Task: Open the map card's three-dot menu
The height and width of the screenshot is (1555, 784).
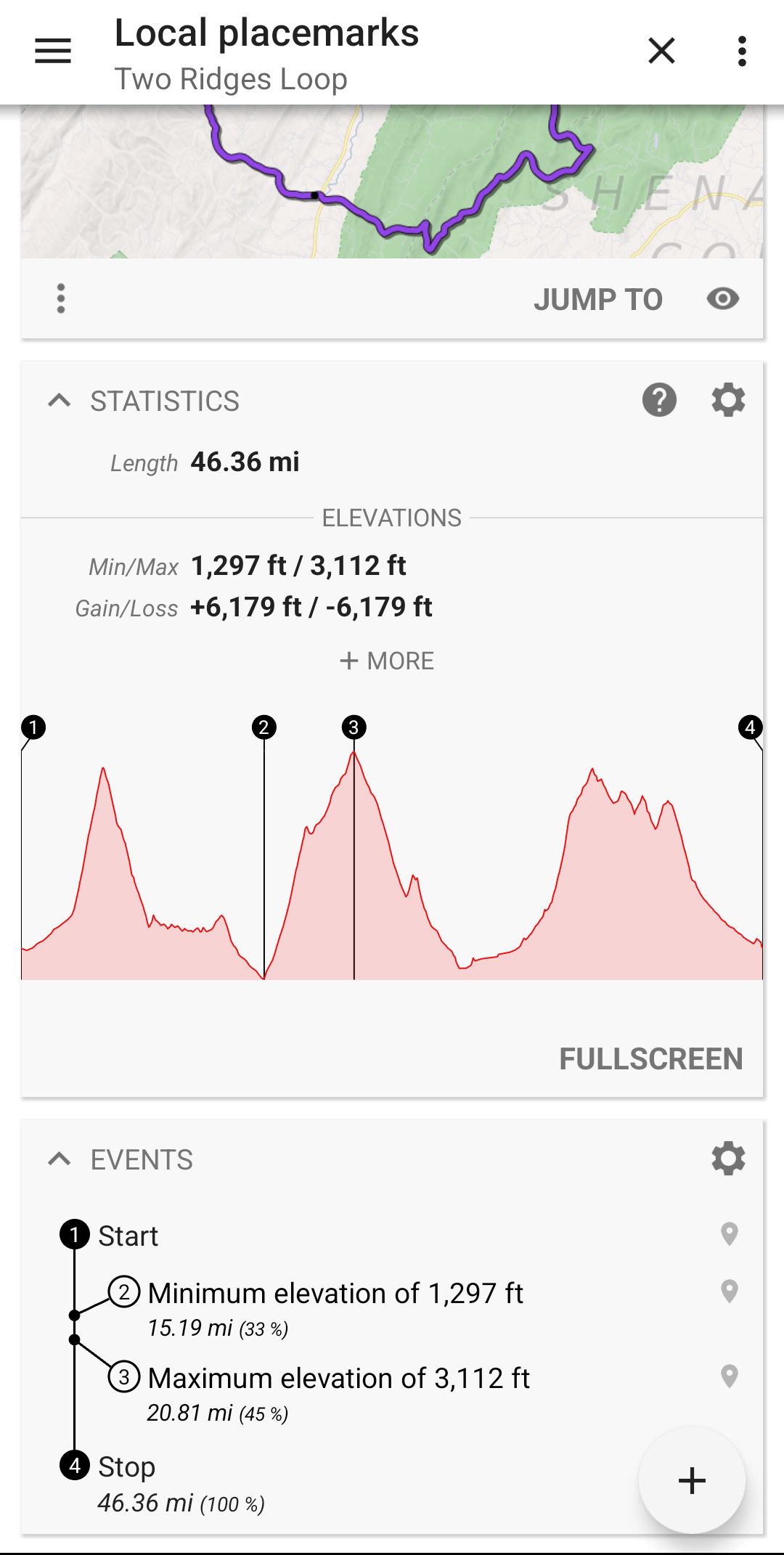Action: point(61,299)
